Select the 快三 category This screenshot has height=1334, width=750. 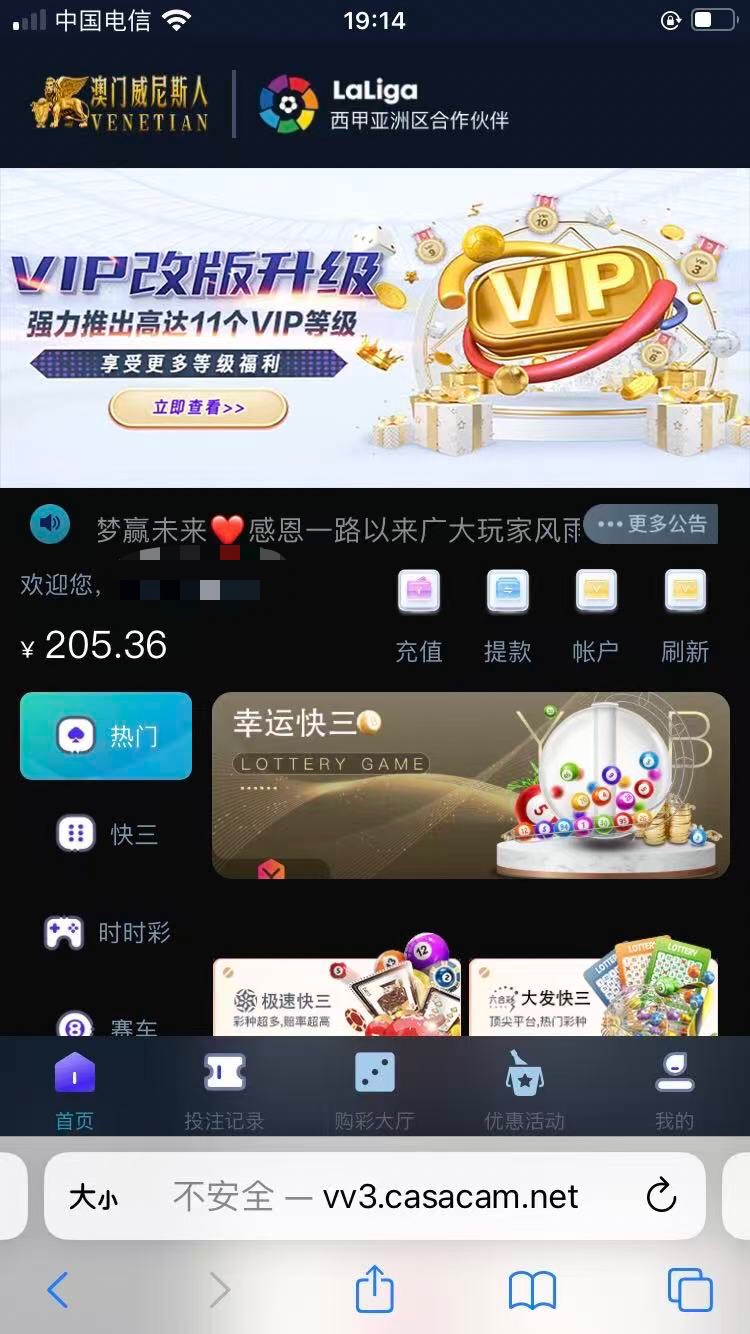106,833
